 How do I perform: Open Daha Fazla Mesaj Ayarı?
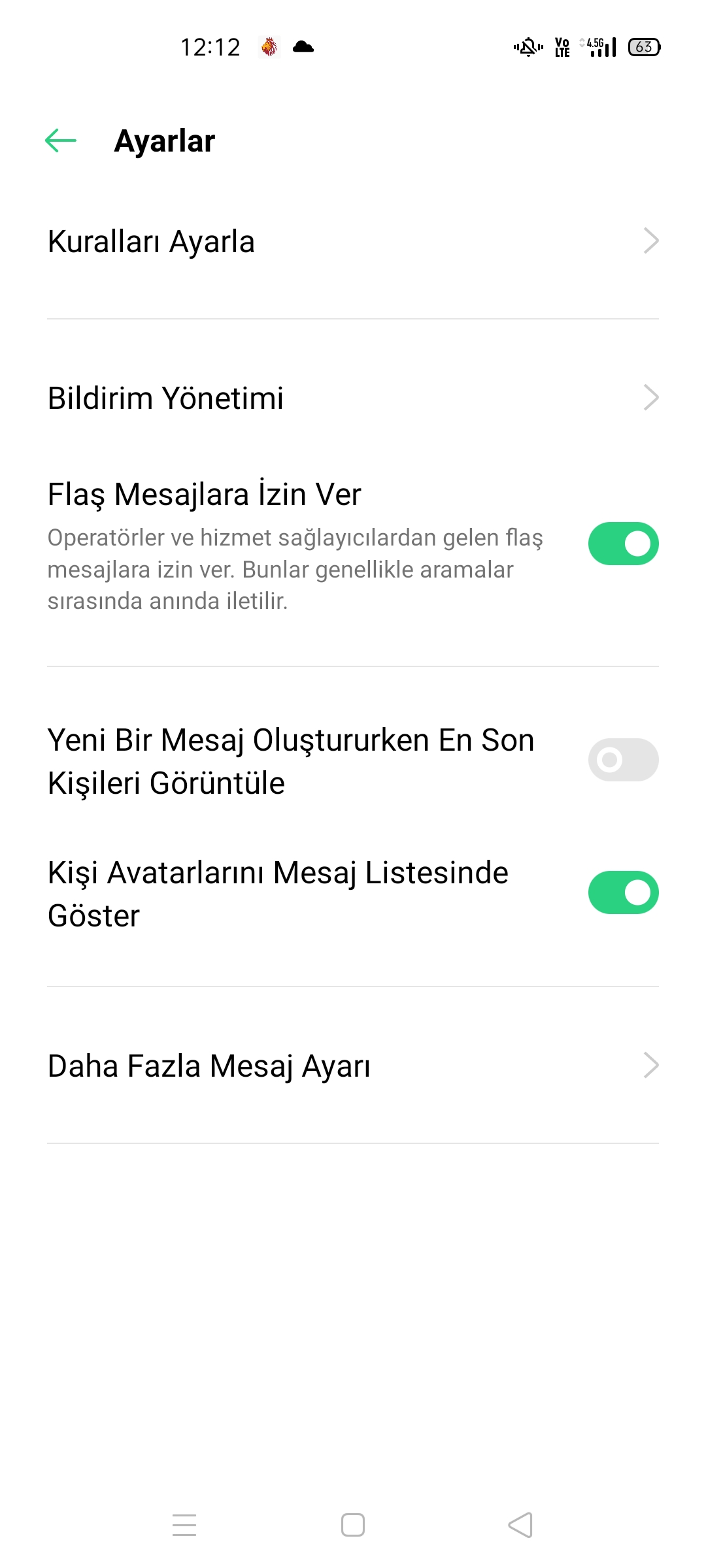353,1066
